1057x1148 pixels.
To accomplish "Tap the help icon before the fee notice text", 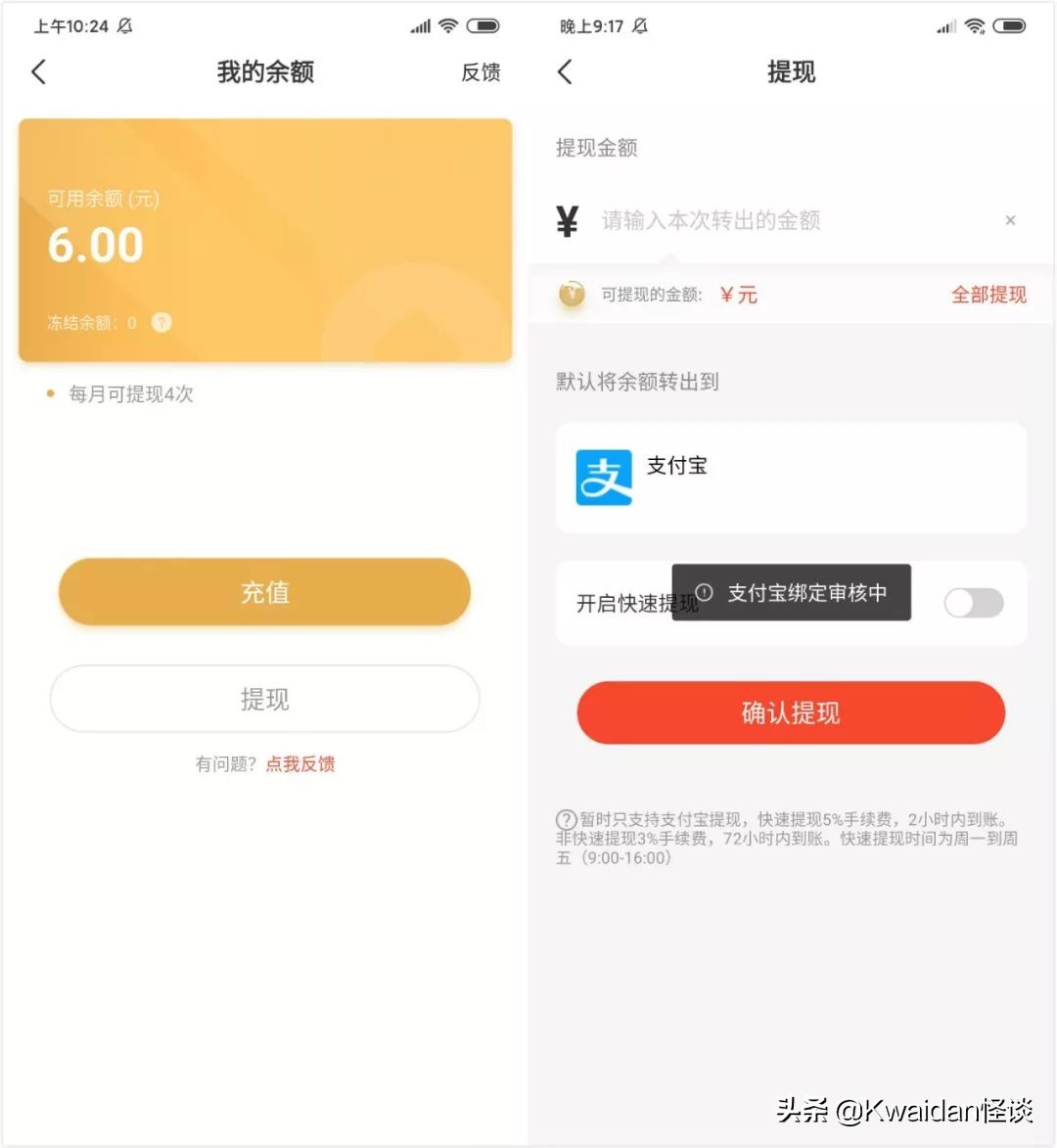I will pos(566,820).
